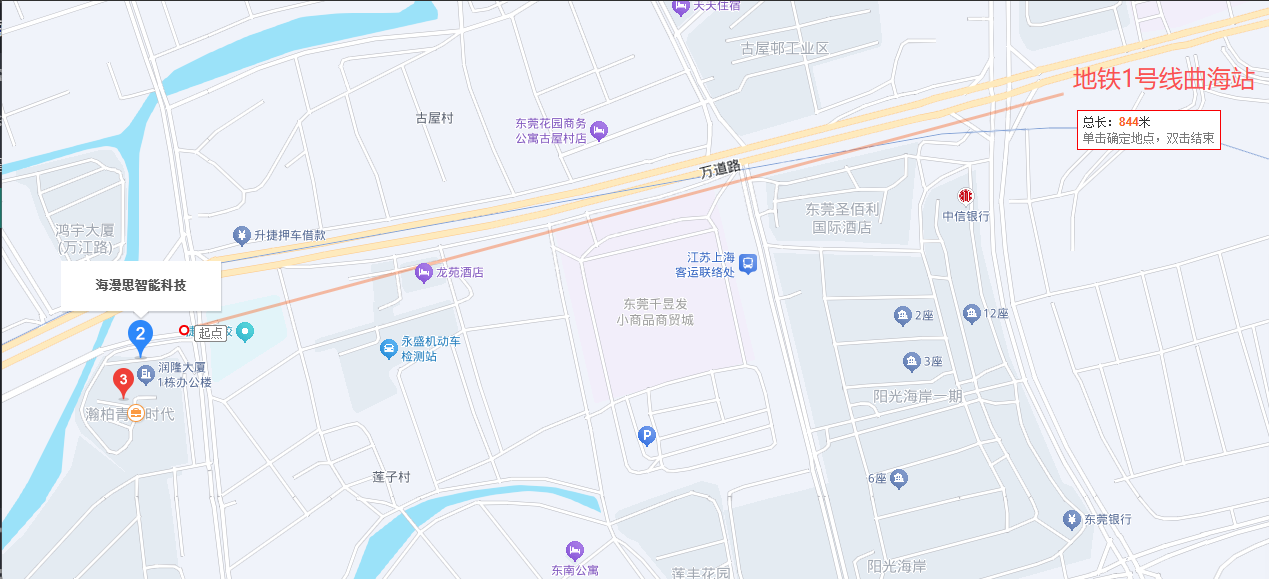Tap the 东南公寓 hotel icon
This screenshot has width=1269, height=579.
click(x=574, y=550)
